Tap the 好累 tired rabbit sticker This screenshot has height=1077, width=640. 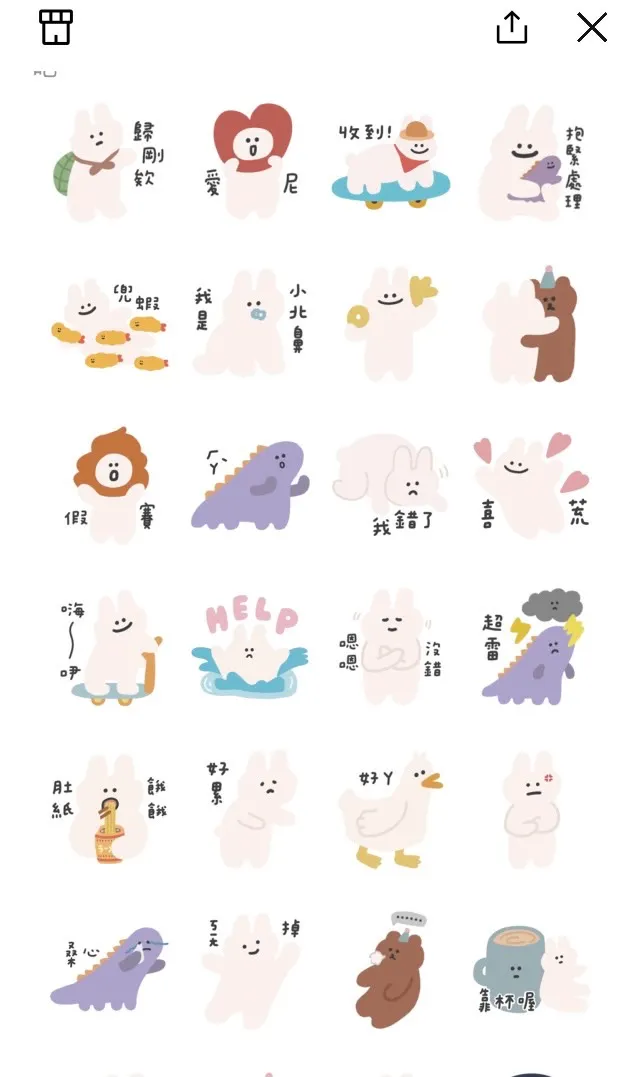click(x=251, y=809)
